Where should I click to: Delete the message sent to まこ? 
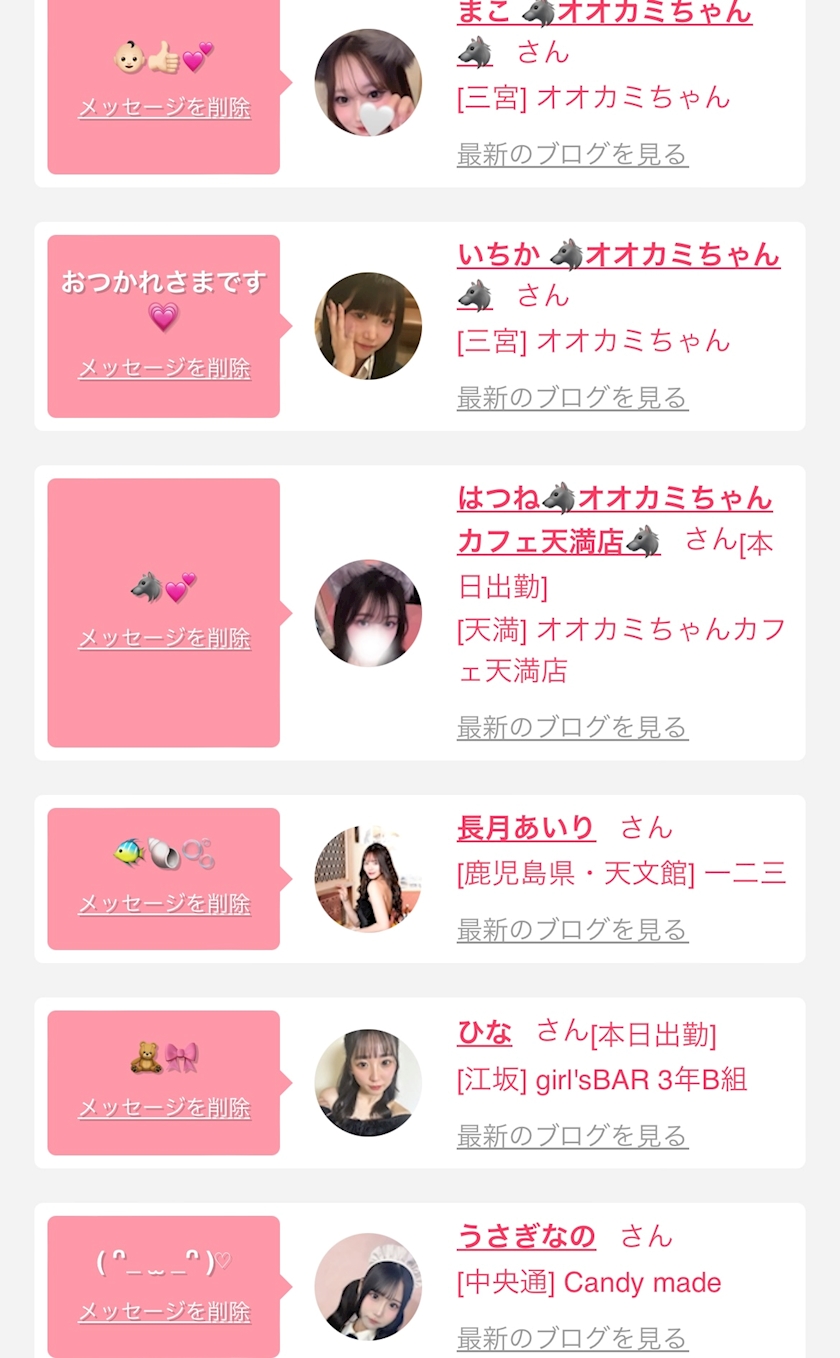point(164,107)
